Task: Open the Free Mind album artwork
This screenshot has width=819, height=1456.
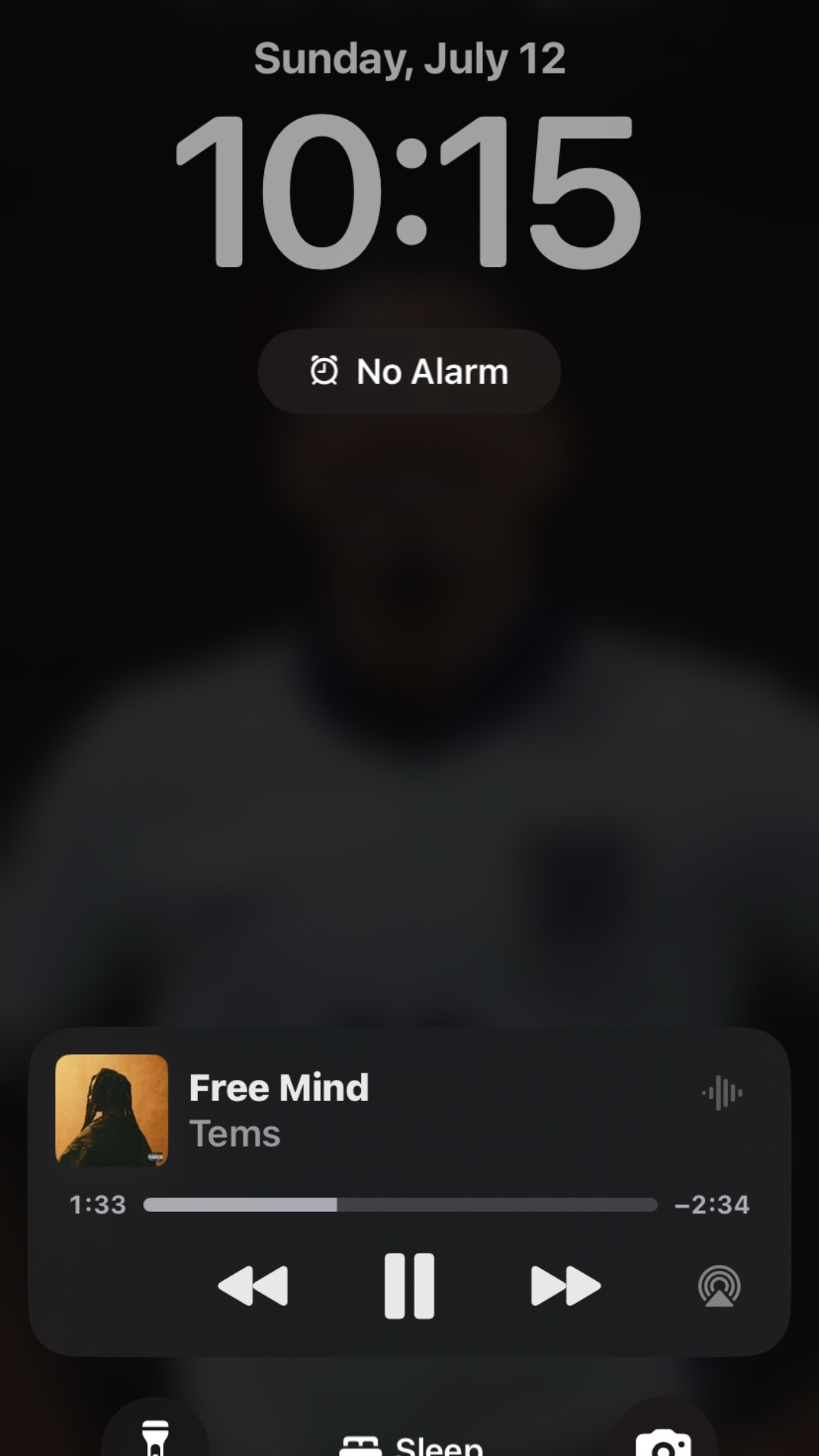Action: point(111,1110)
